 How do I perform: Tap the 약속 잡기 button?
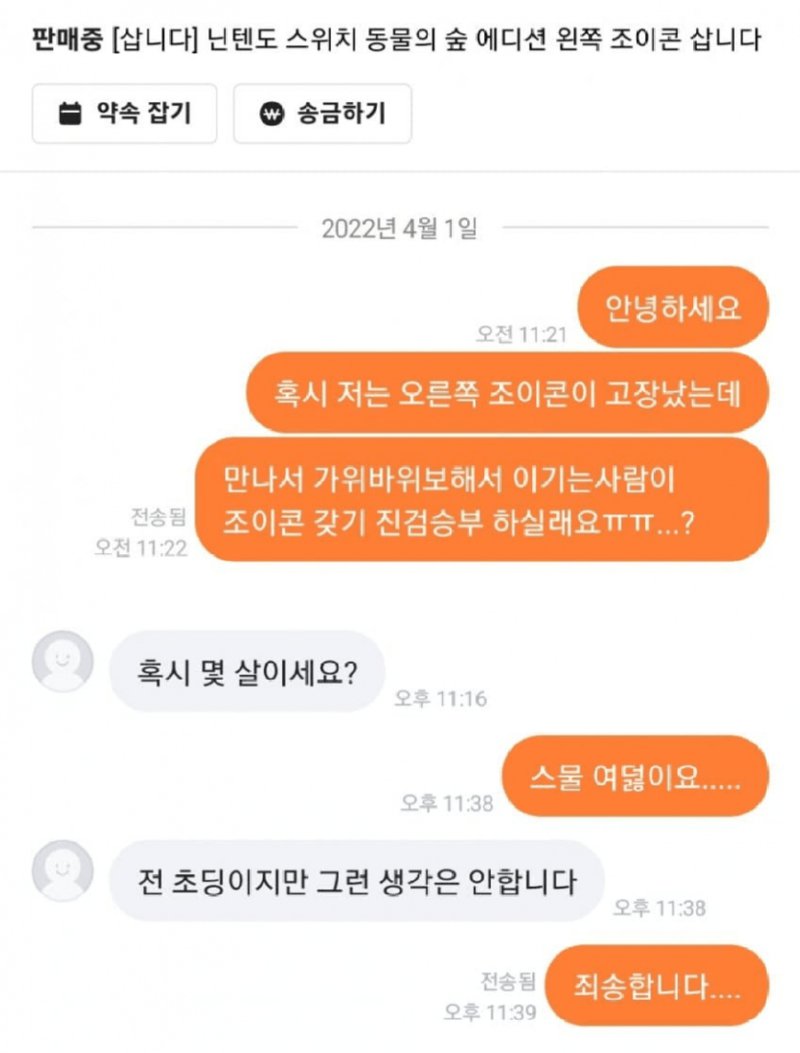point(124,114)
